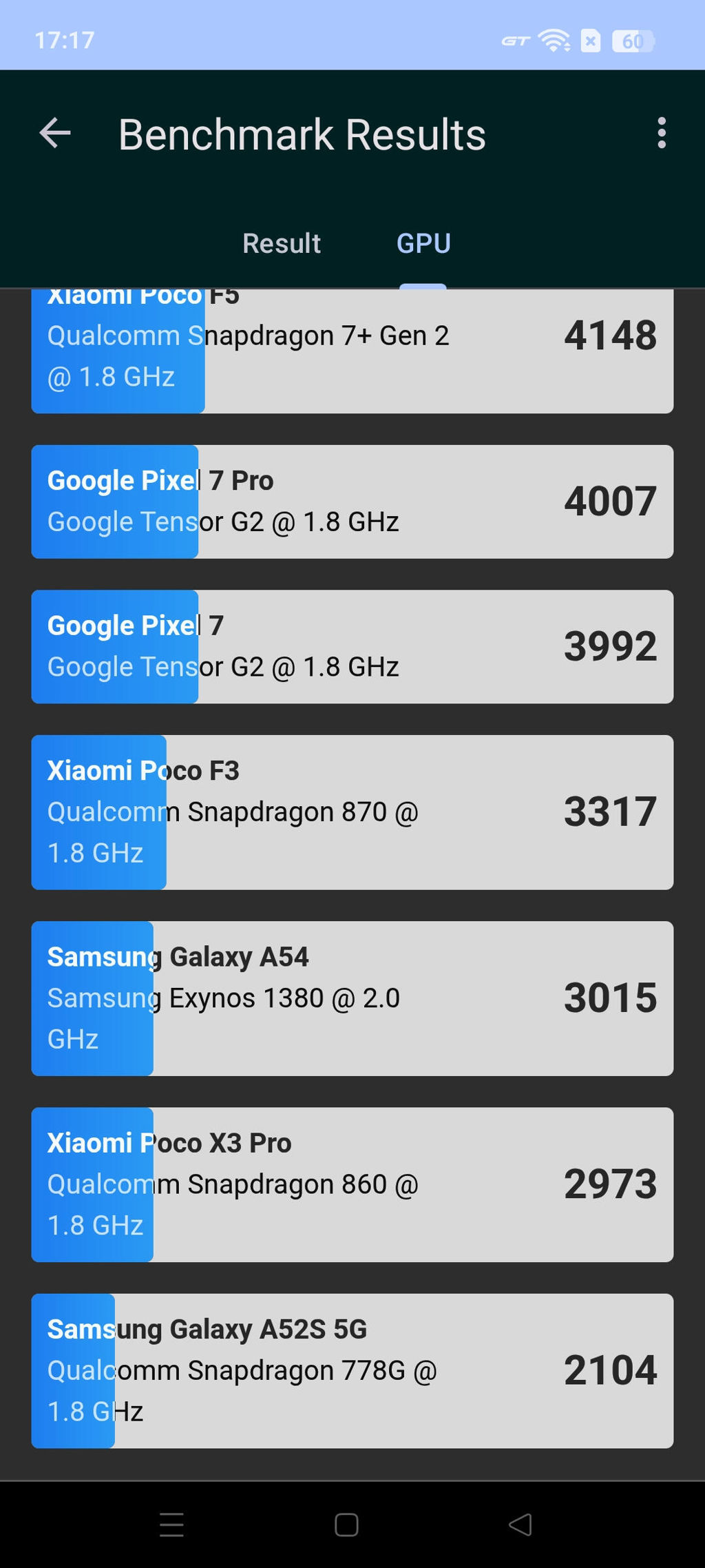The image size is (705, 1568).
Task: Open the overflow menu
Action: point(661,133)
